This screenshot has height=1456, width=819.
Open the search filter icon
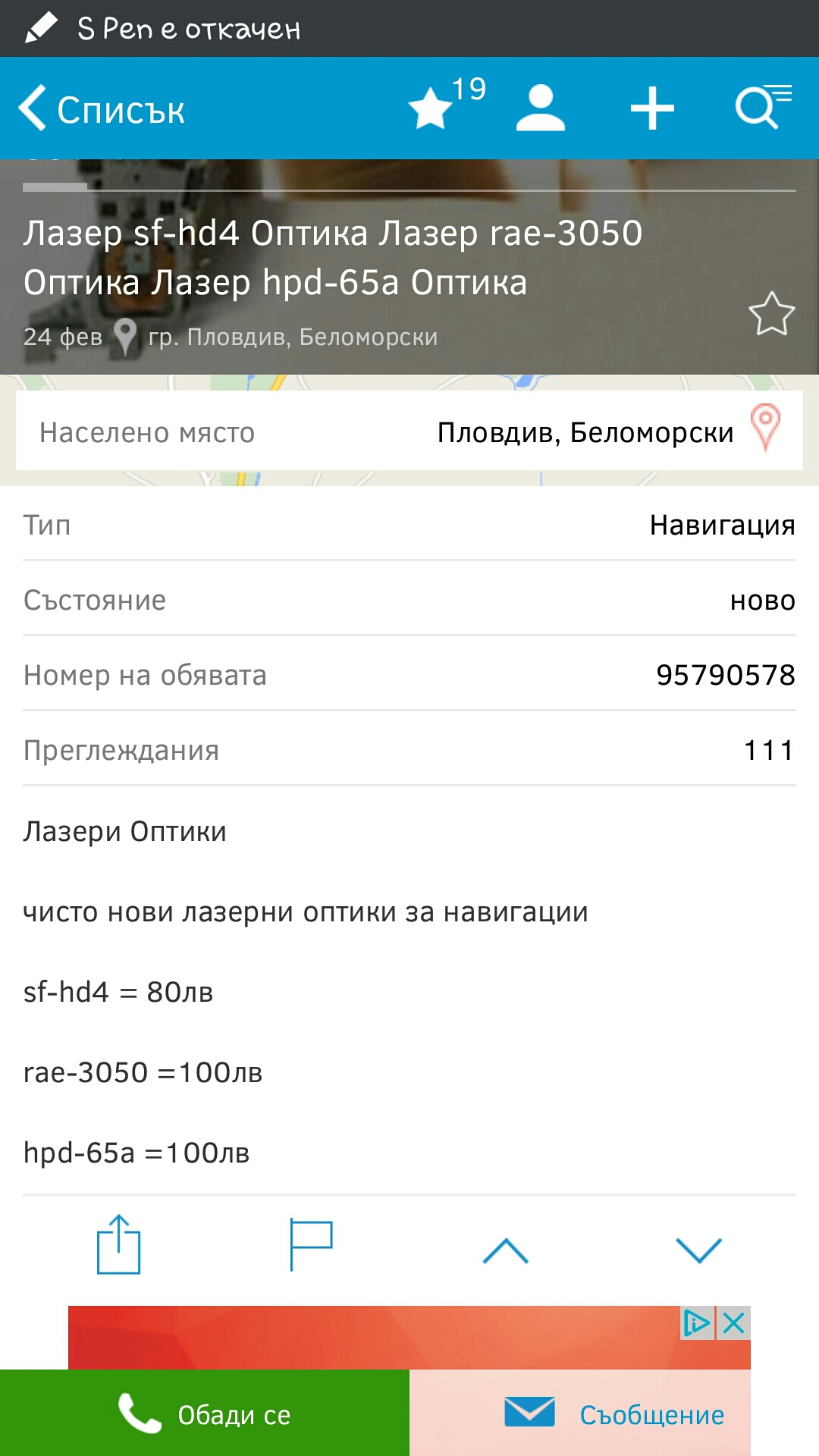(x=761, y=108)
